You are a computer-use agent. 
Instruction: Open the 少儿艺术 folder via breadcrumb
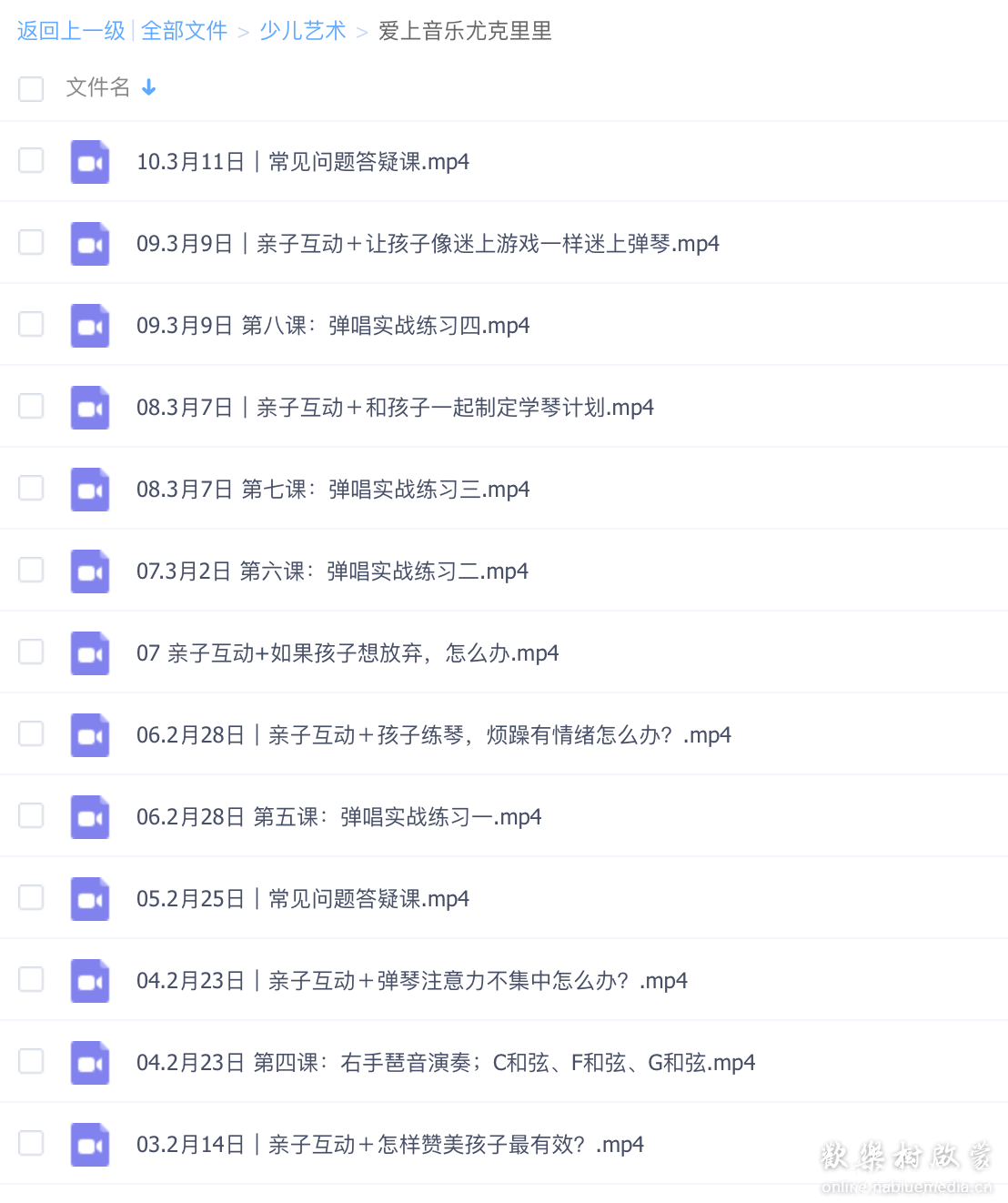pos(302,30)
